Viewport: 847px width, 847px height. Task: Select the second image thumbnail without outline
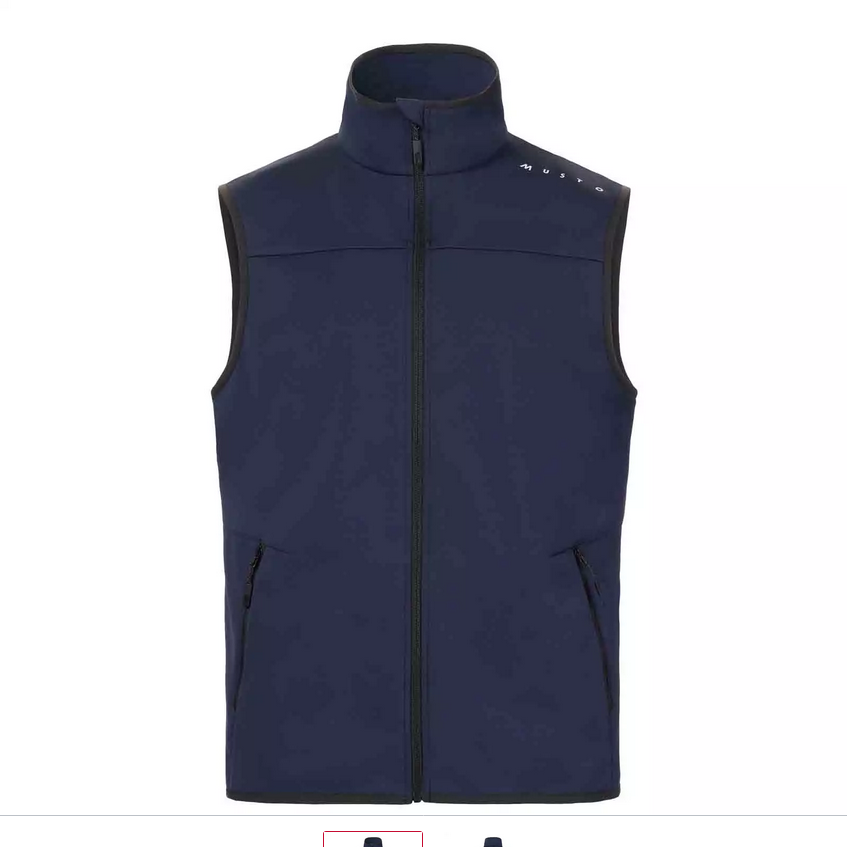click(x=492, y=840)
